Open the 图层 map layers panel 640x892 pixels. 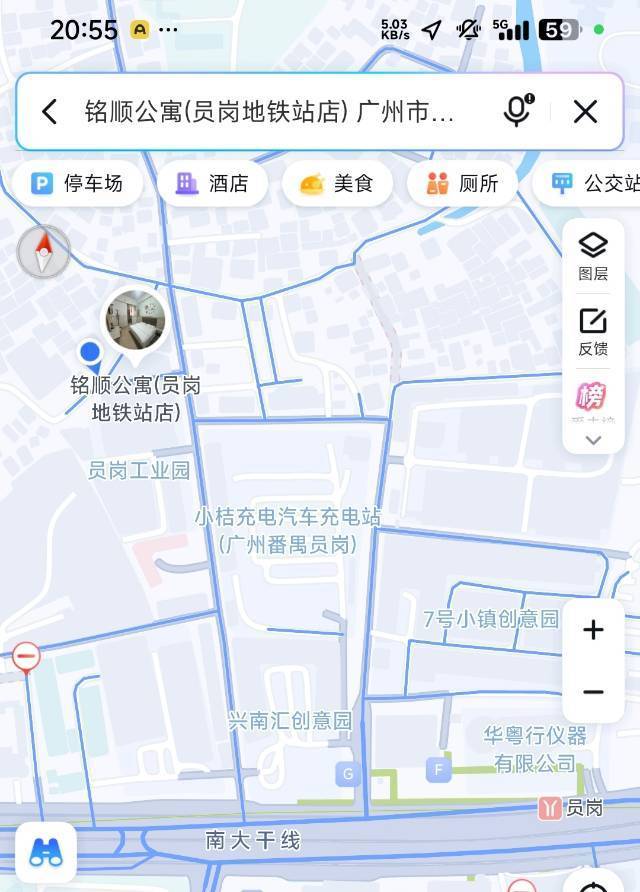click(593, 256)
